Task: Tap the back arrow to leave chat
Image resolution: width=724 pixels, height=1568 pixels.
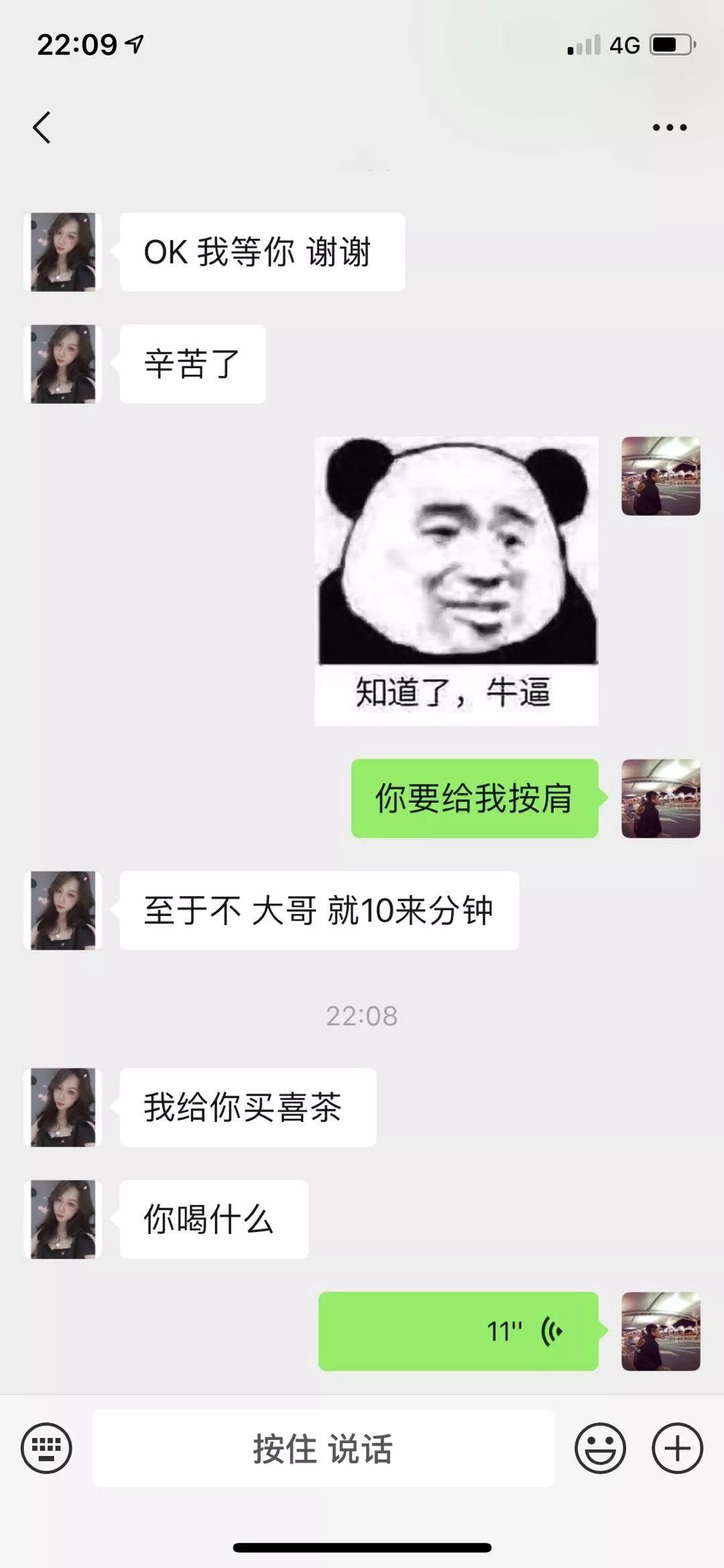Action: point(42,127)
